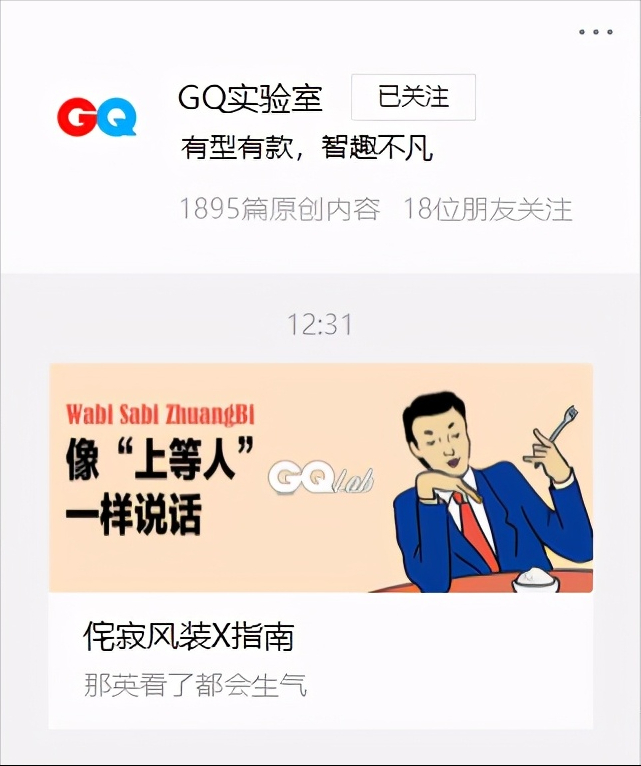Open the three-dot overflow menu
The height and width of the screenshot is (766, 641).
(596, 32)
